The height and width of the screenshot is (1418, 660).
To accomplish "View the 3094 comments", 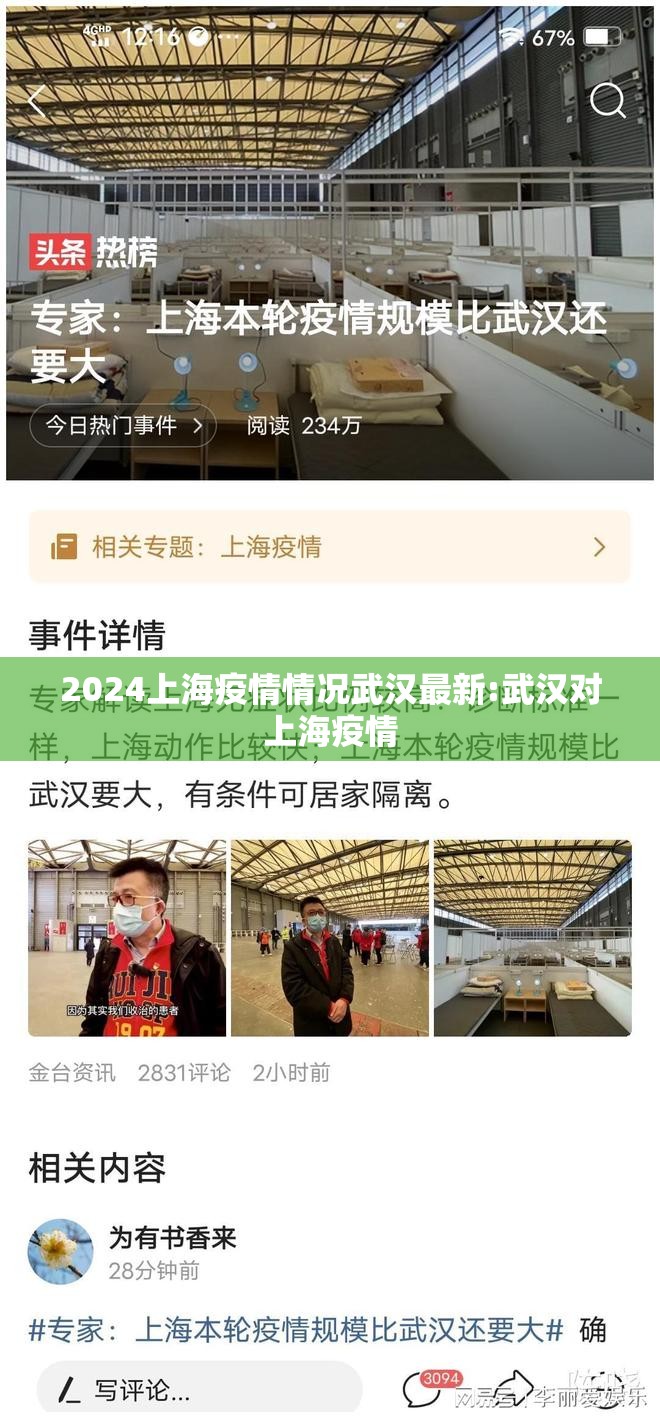I will point(427,1390).
